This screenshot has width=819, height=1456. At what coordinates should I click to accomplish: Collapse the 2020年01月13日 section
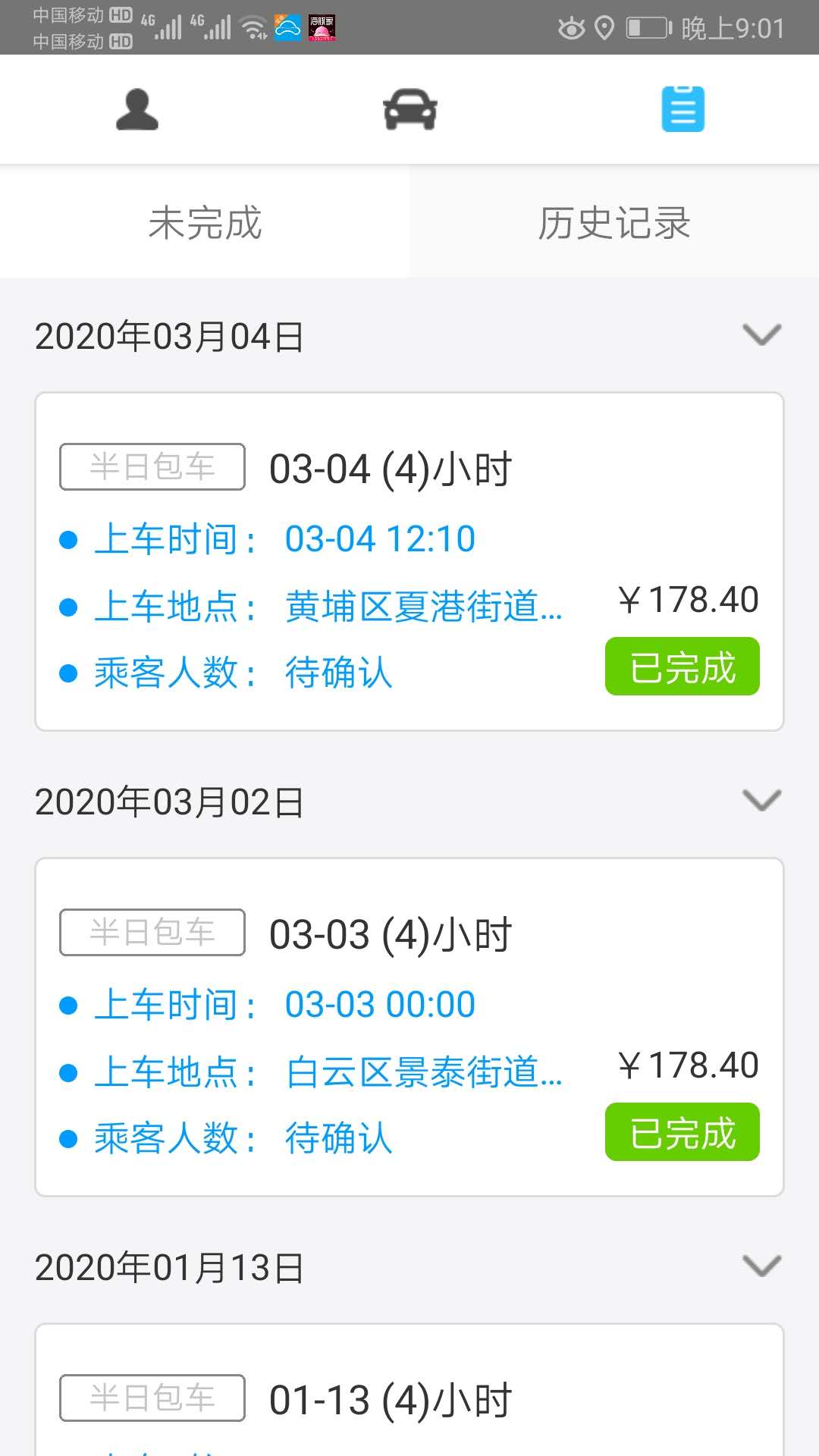click(762, 1265)
